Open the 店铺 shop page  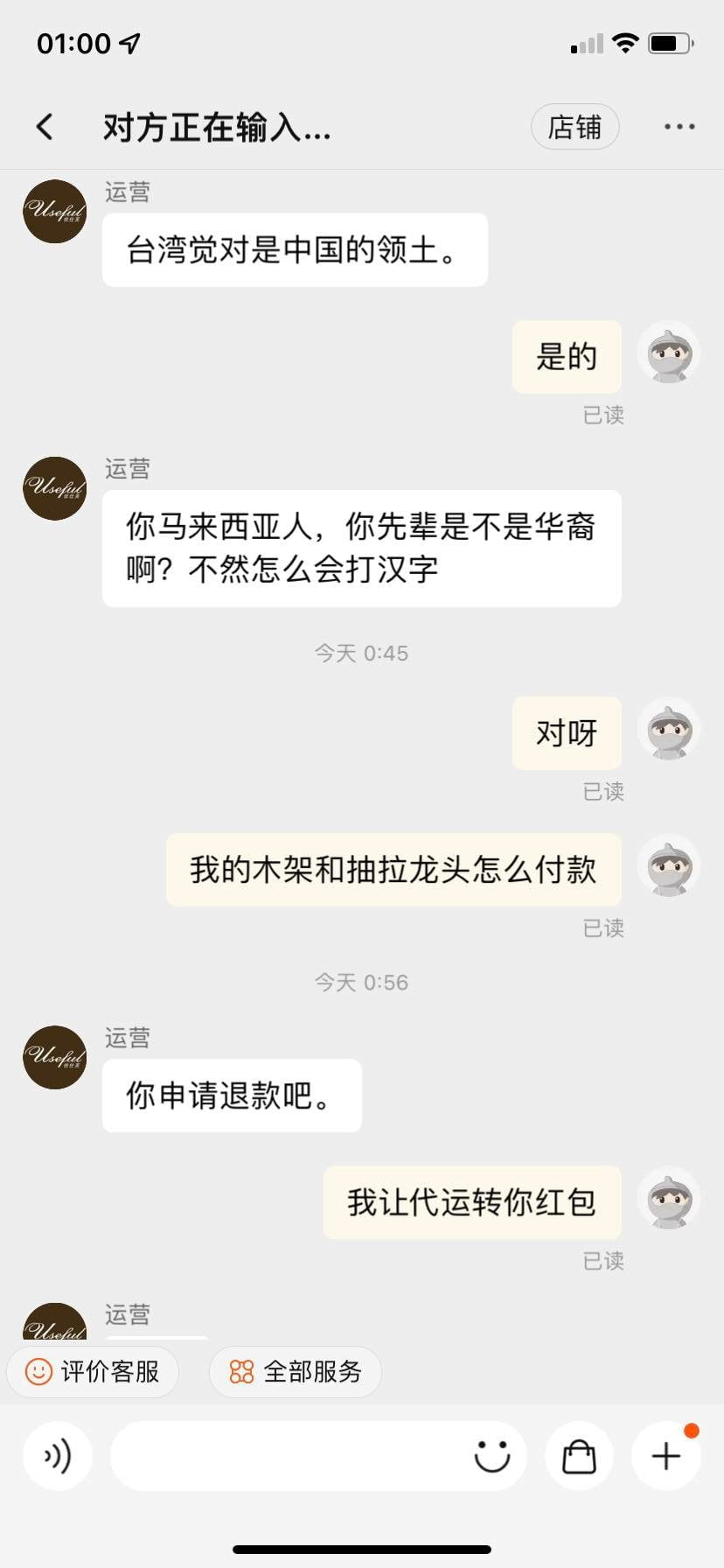[x=574, y=127]
